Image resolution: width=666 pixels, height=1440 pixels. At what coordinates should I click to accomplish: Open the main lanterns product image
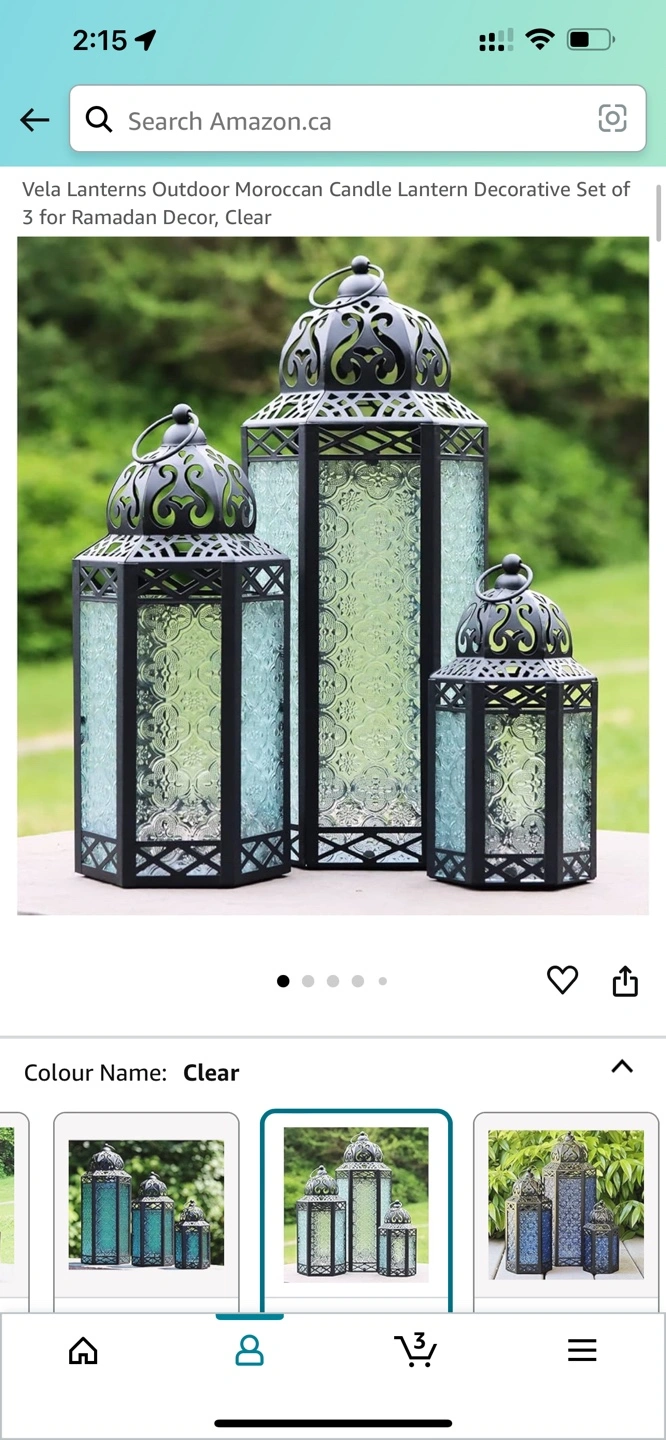tap(333, 575)
